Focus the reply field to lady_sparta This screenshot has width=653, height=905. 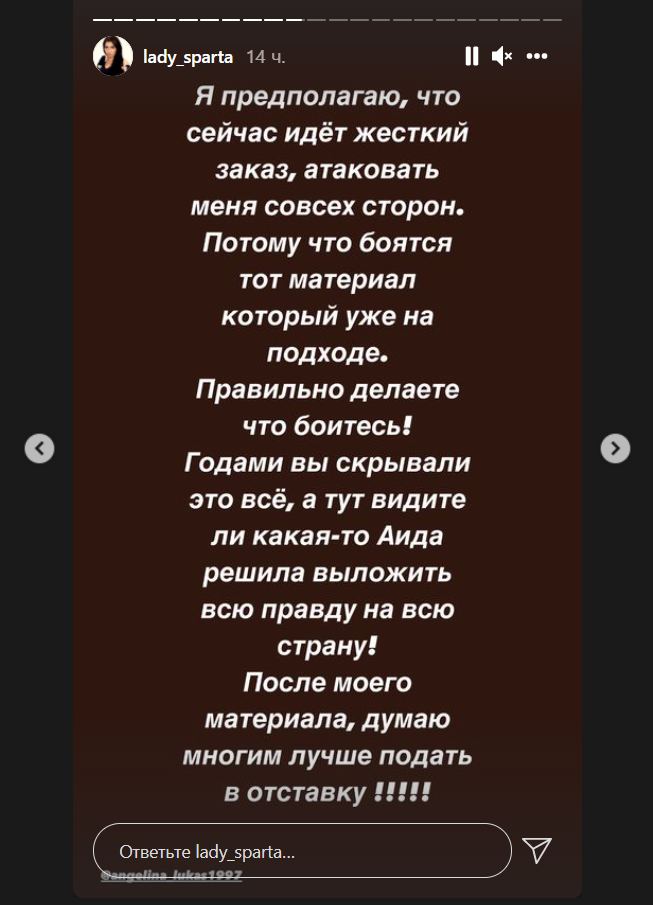coord(302,852)
